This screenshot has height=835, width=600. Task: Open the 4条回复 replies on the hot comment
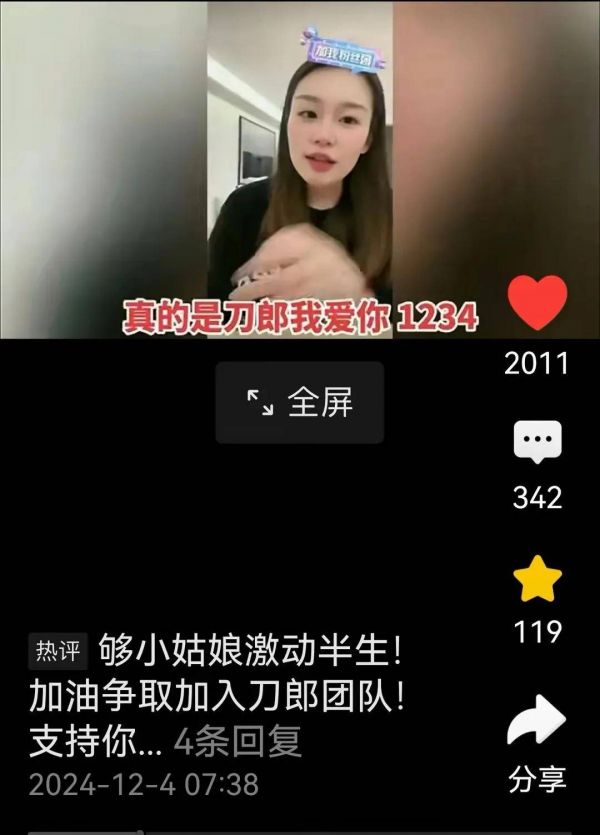[x=237, y=742]
